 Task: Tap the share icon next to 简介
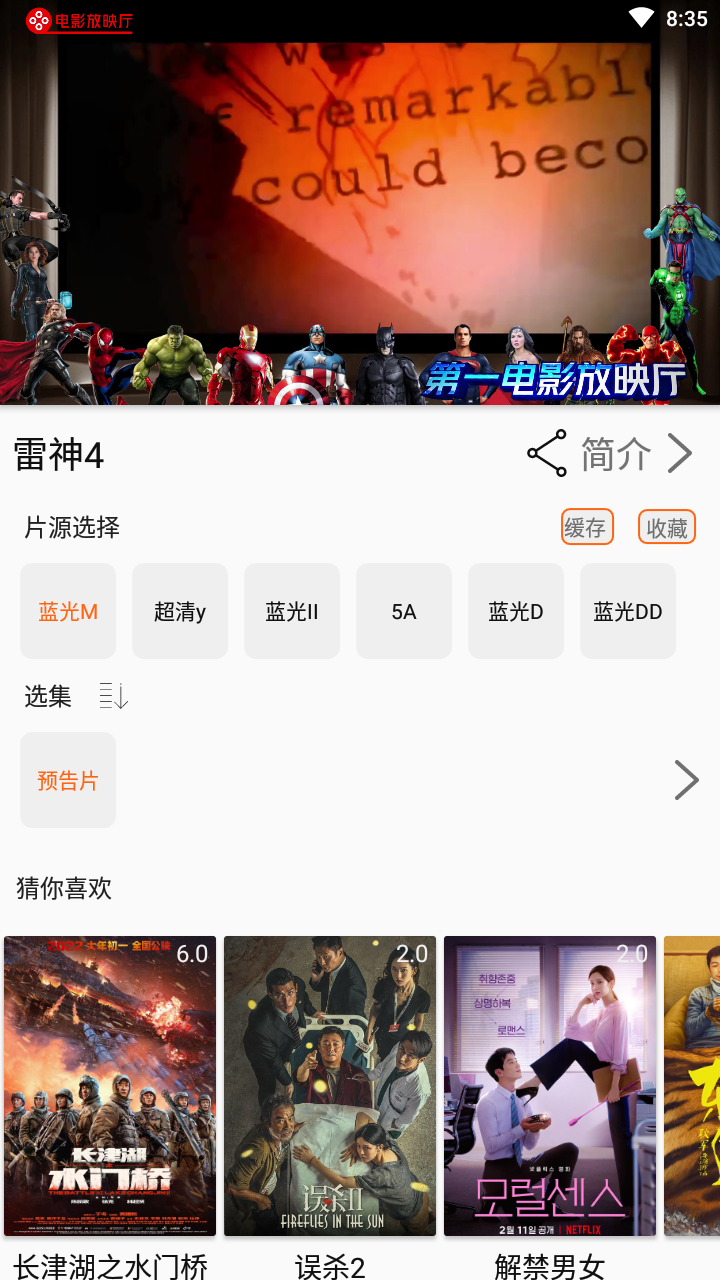546,453
